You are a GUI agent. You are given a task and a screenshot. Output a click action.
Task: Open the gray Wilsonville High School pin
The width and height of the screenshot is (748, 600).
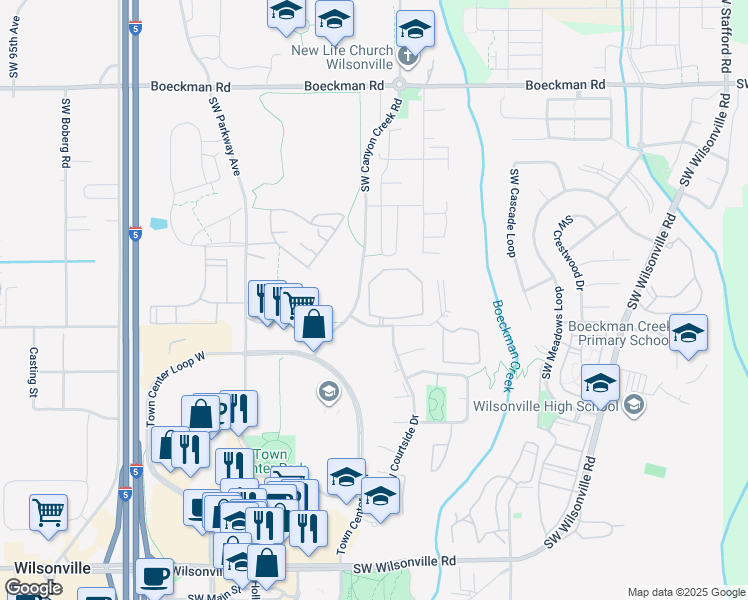(x=634, y=406)
